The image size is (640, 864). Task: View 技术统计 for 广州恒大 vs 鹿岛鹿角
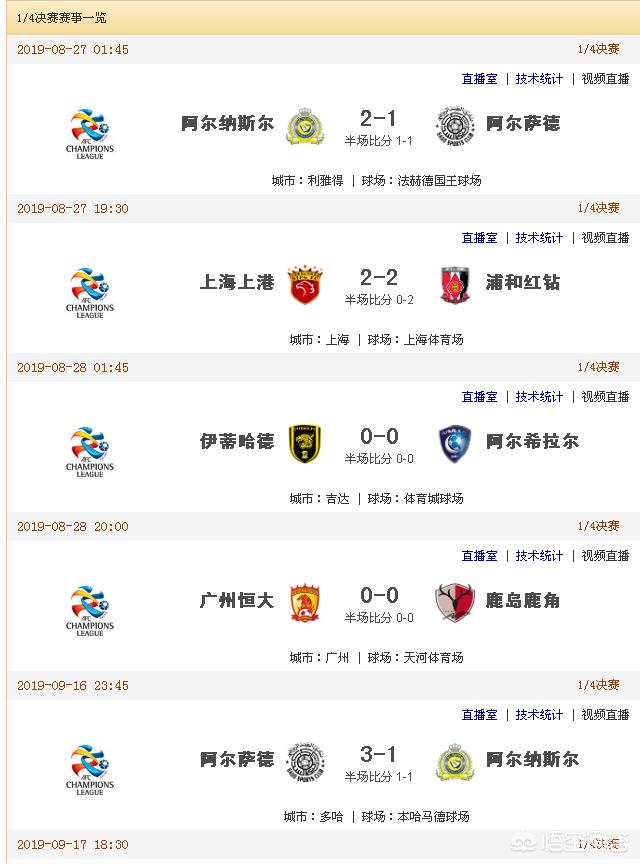[x=539, y=556]
